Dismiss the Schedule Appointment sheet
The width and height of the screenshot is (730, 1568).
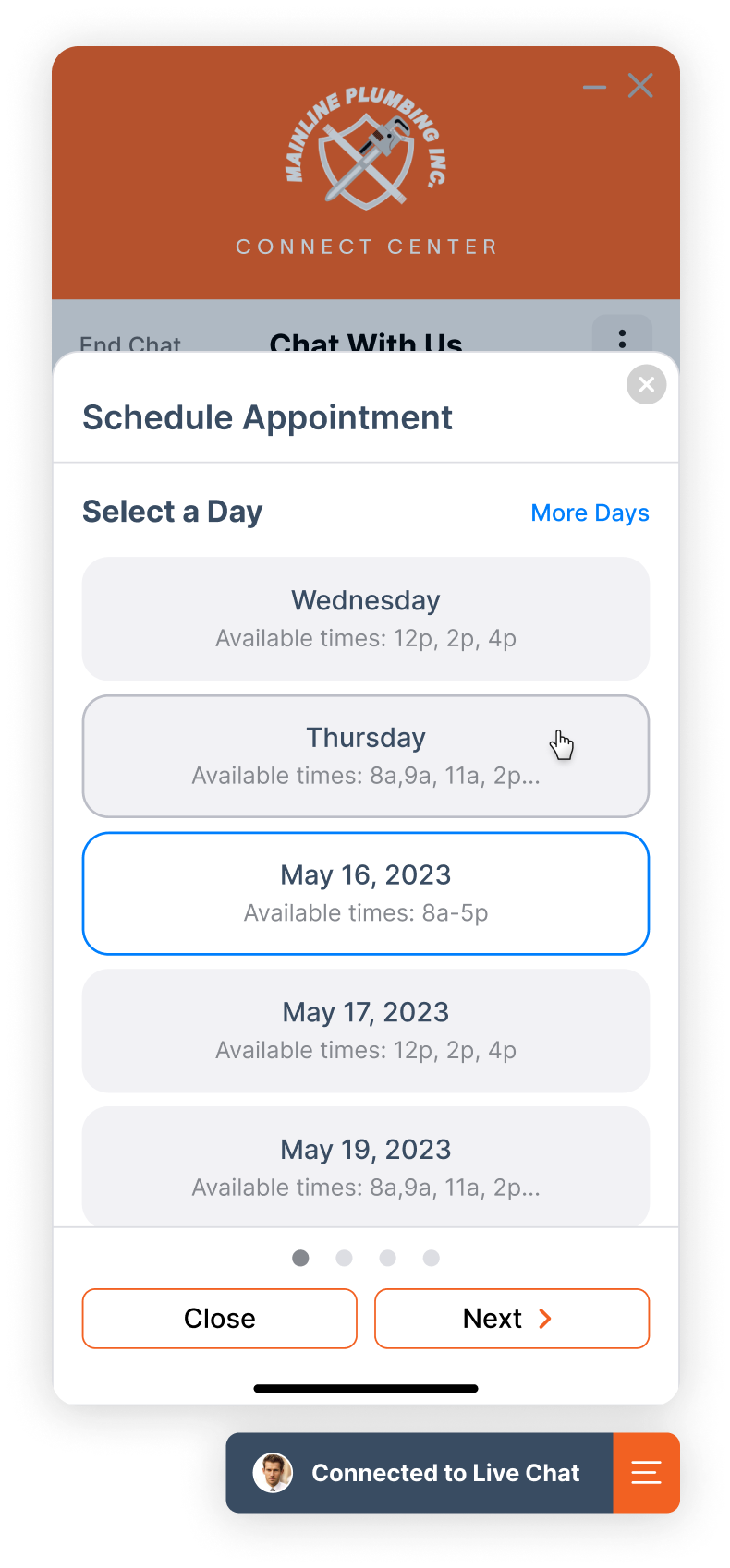pos(647,384)
